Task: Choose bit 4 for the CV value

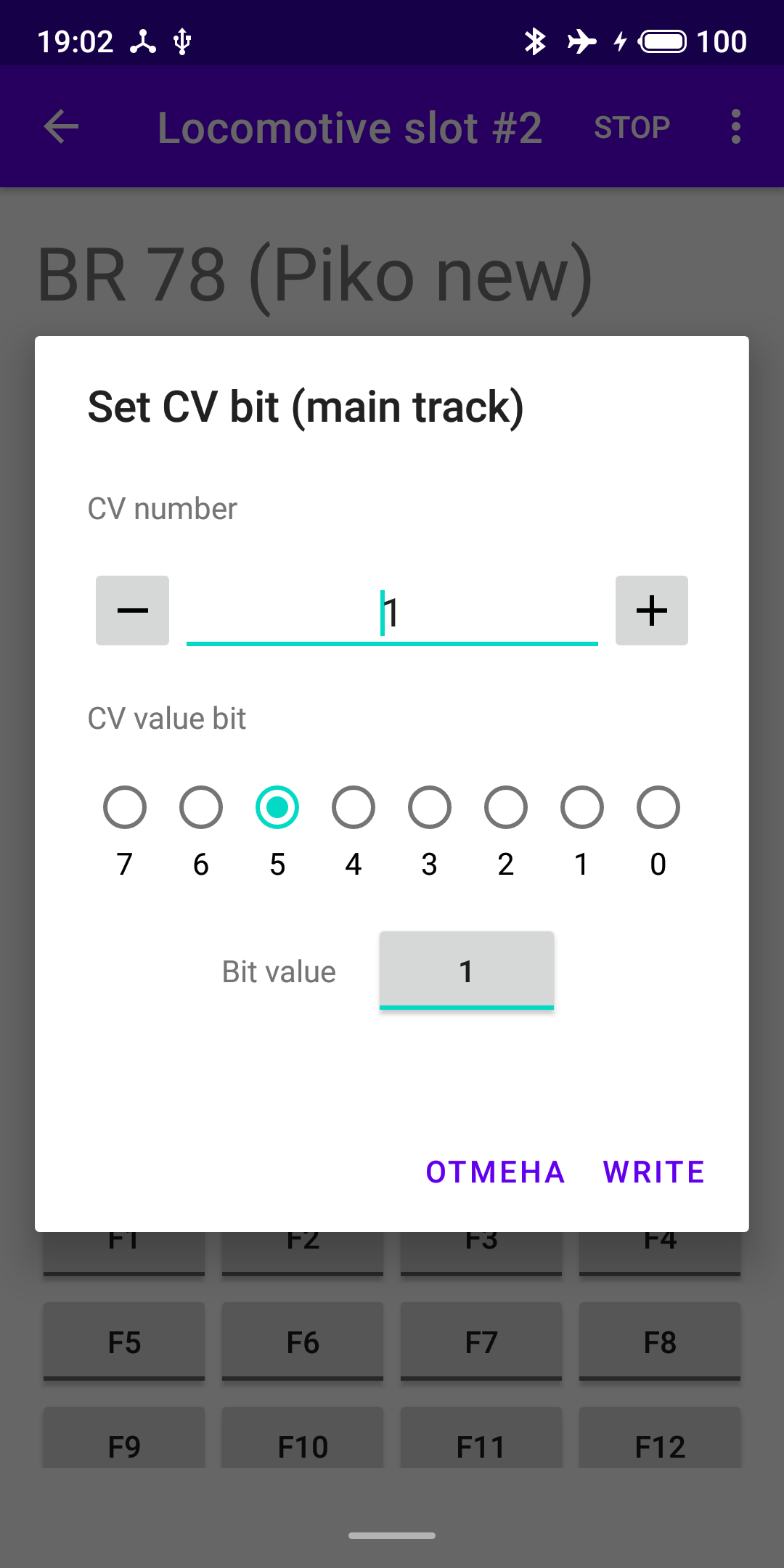Action: click(354, 807)
